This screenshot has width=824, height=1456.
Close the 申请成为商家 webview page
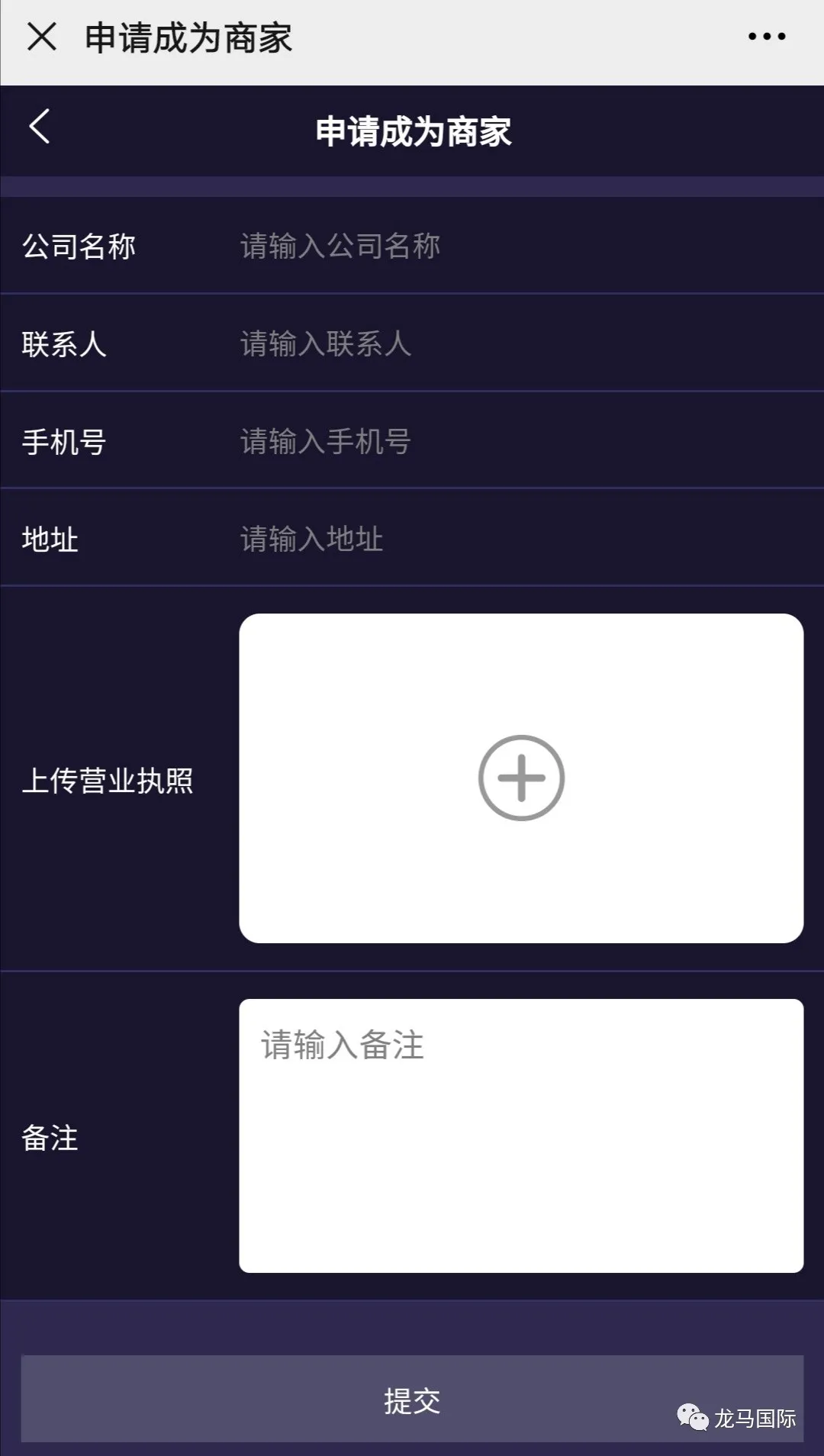pyautogui.click(x=42, y=37)
